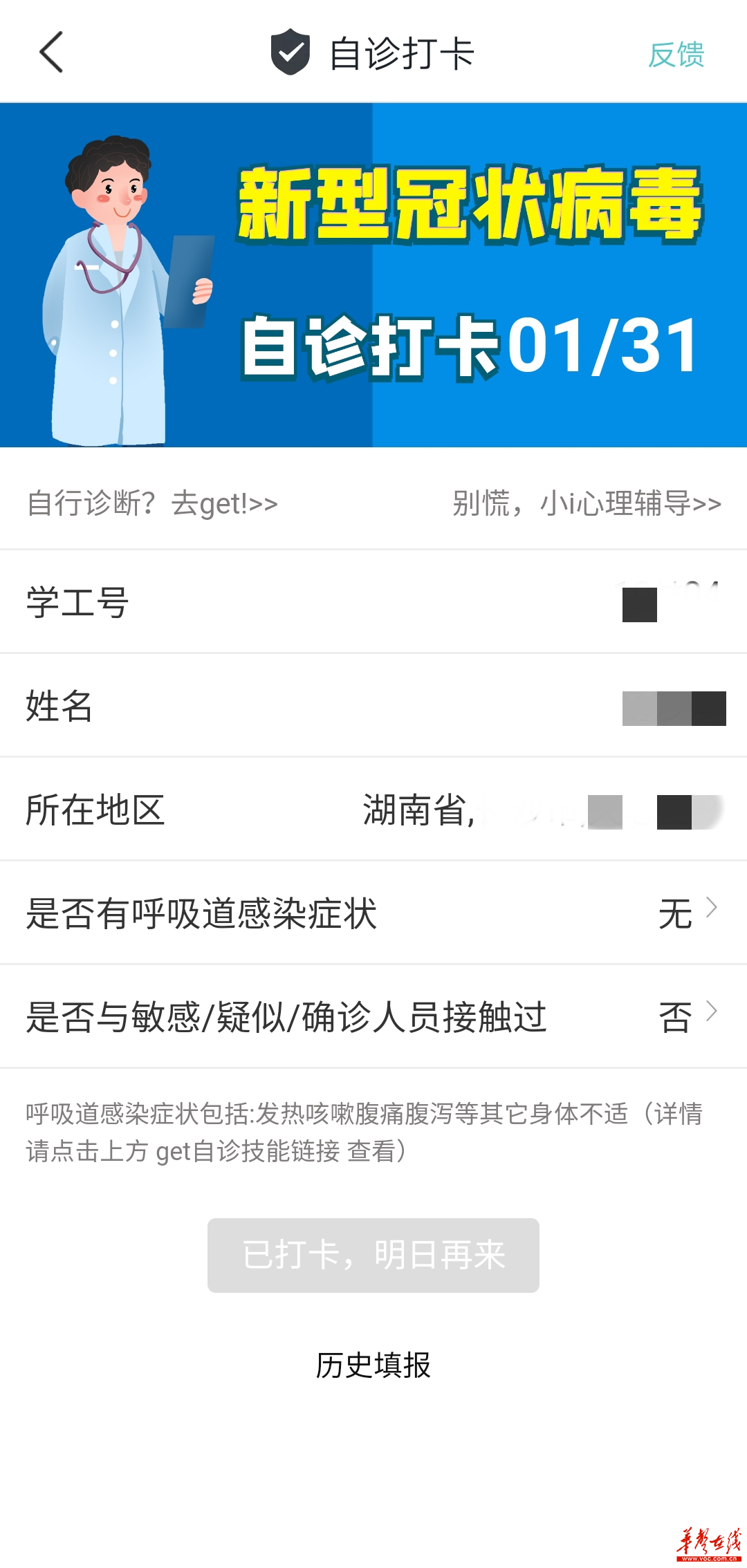Viewport: 747px width, 1568px height.
Task: Open 别慌，小i心理辅导>> counseling link
Action: pyautogui.click(x=587, y=503)
